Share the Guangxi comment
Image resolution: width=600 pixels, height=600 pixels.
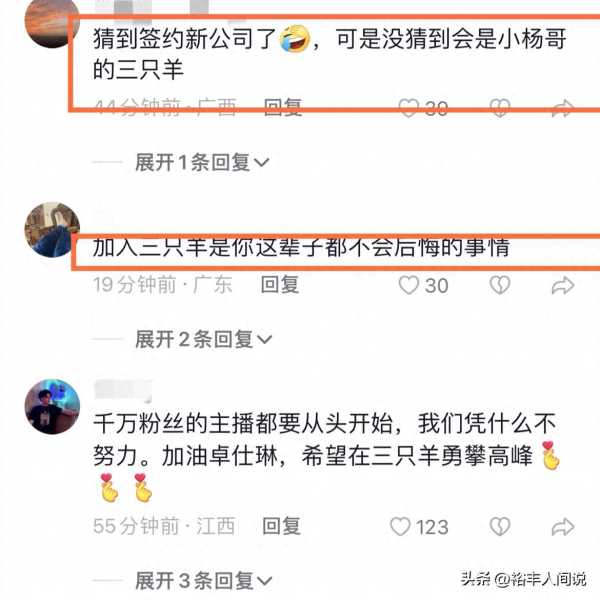[x=563, y=108]
